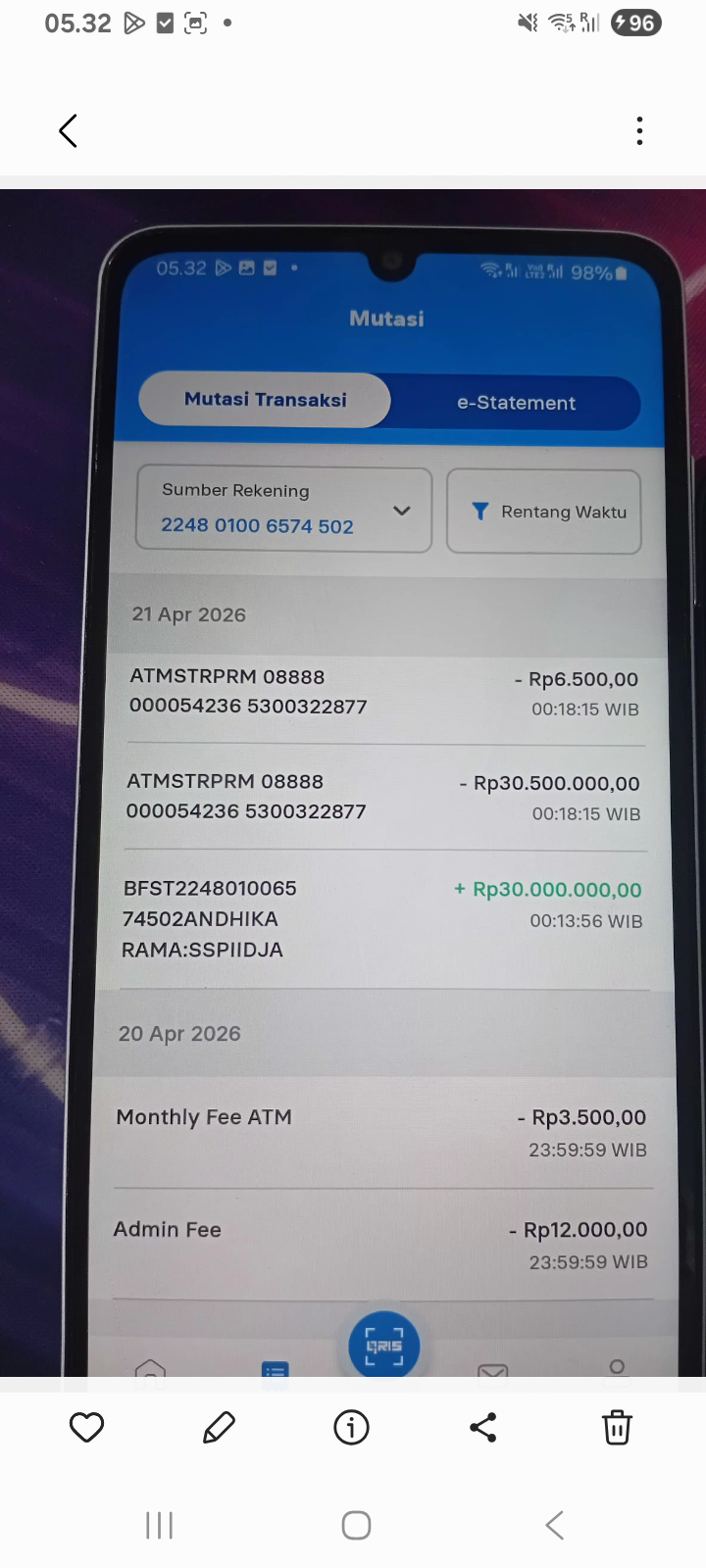
Task: Share this photo
Action: (x=483, y=1427)
